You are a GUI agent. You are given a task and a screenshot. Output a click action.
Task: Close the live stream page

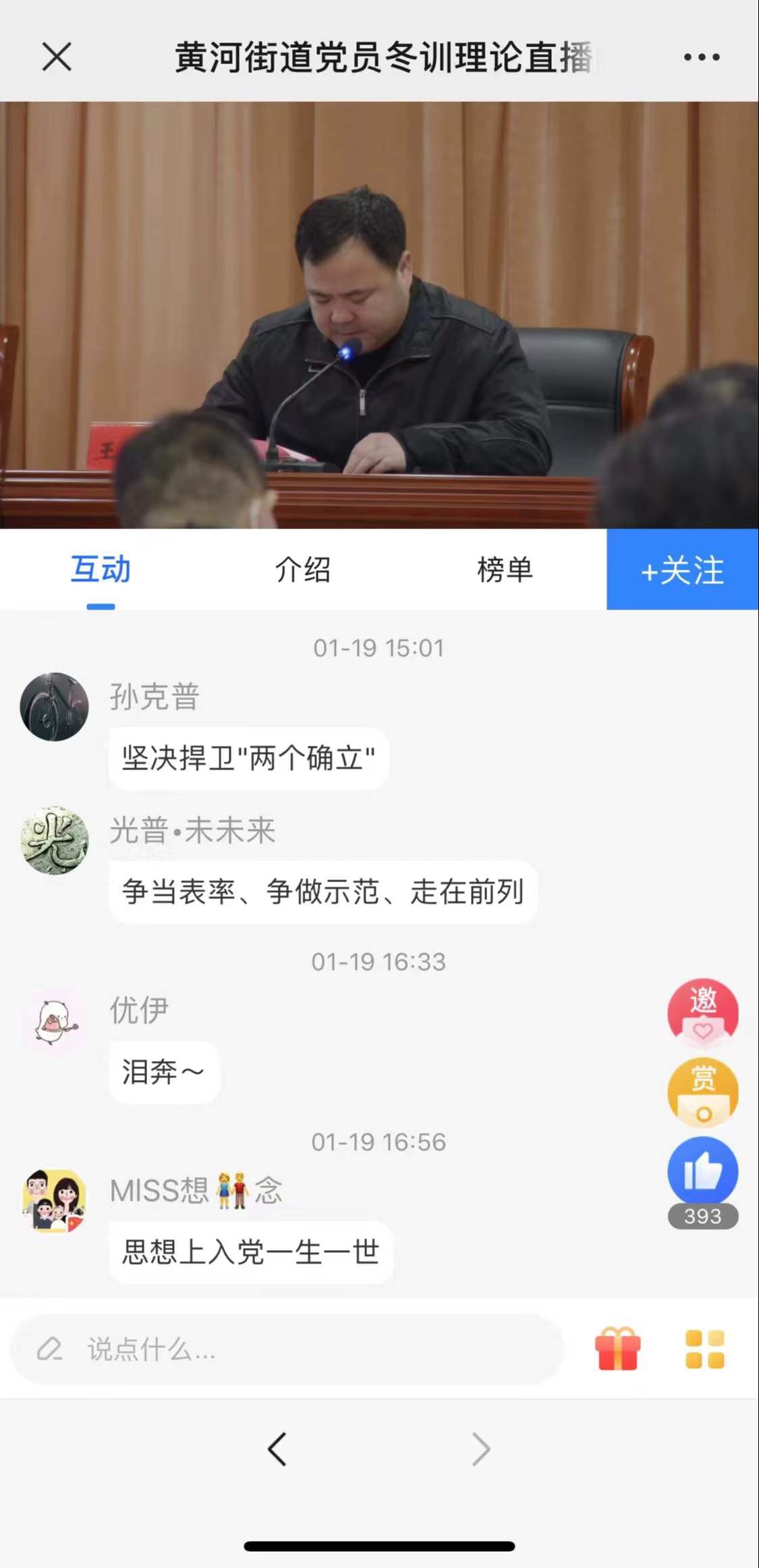[57, 56]
